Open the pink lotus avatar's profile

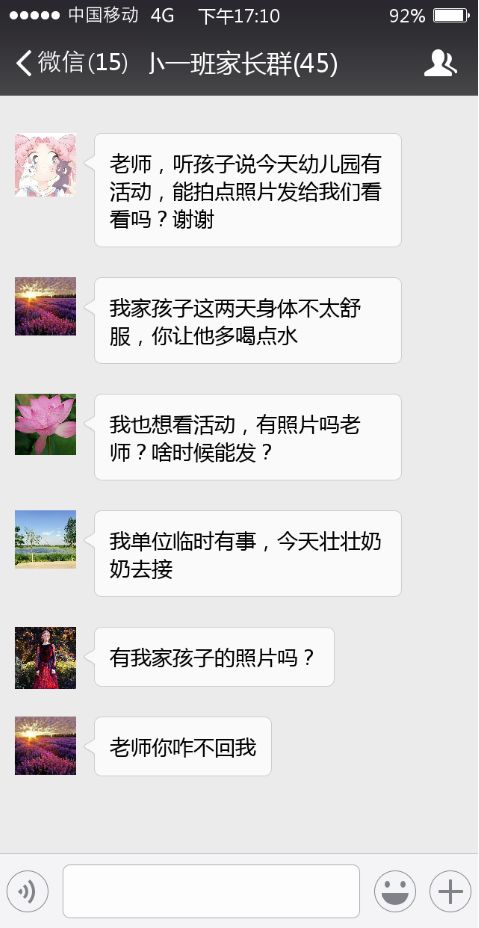46,424
